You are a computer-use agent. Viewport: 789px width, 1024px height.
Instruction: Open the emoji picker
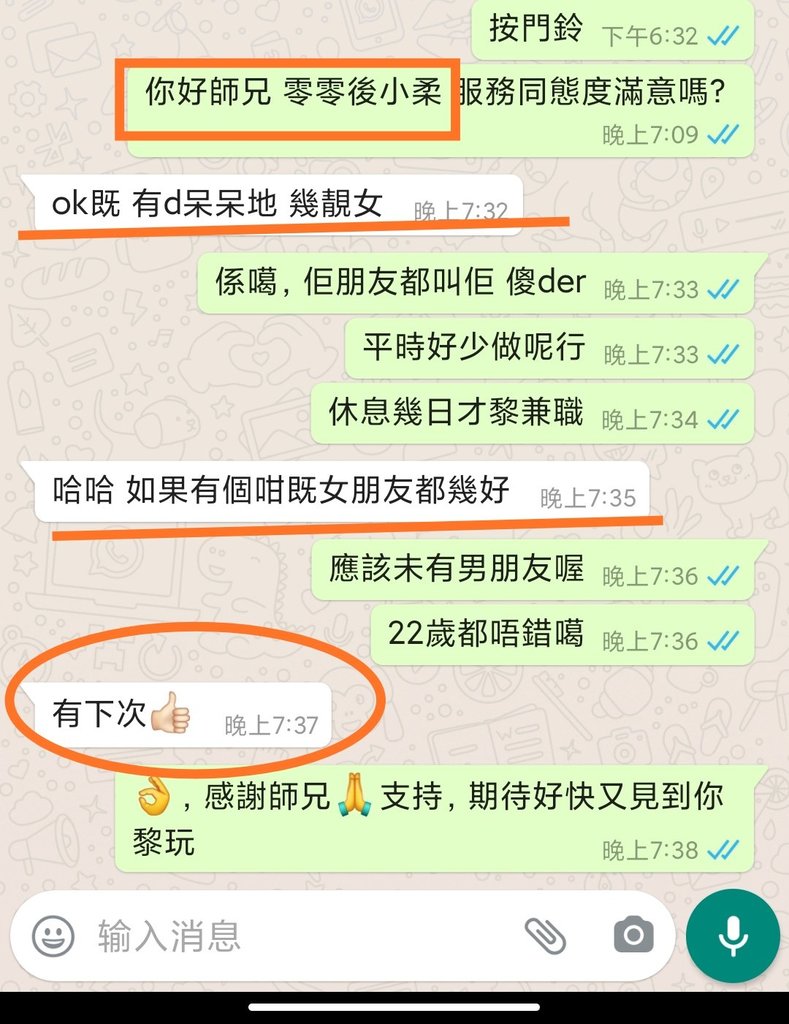54,937
